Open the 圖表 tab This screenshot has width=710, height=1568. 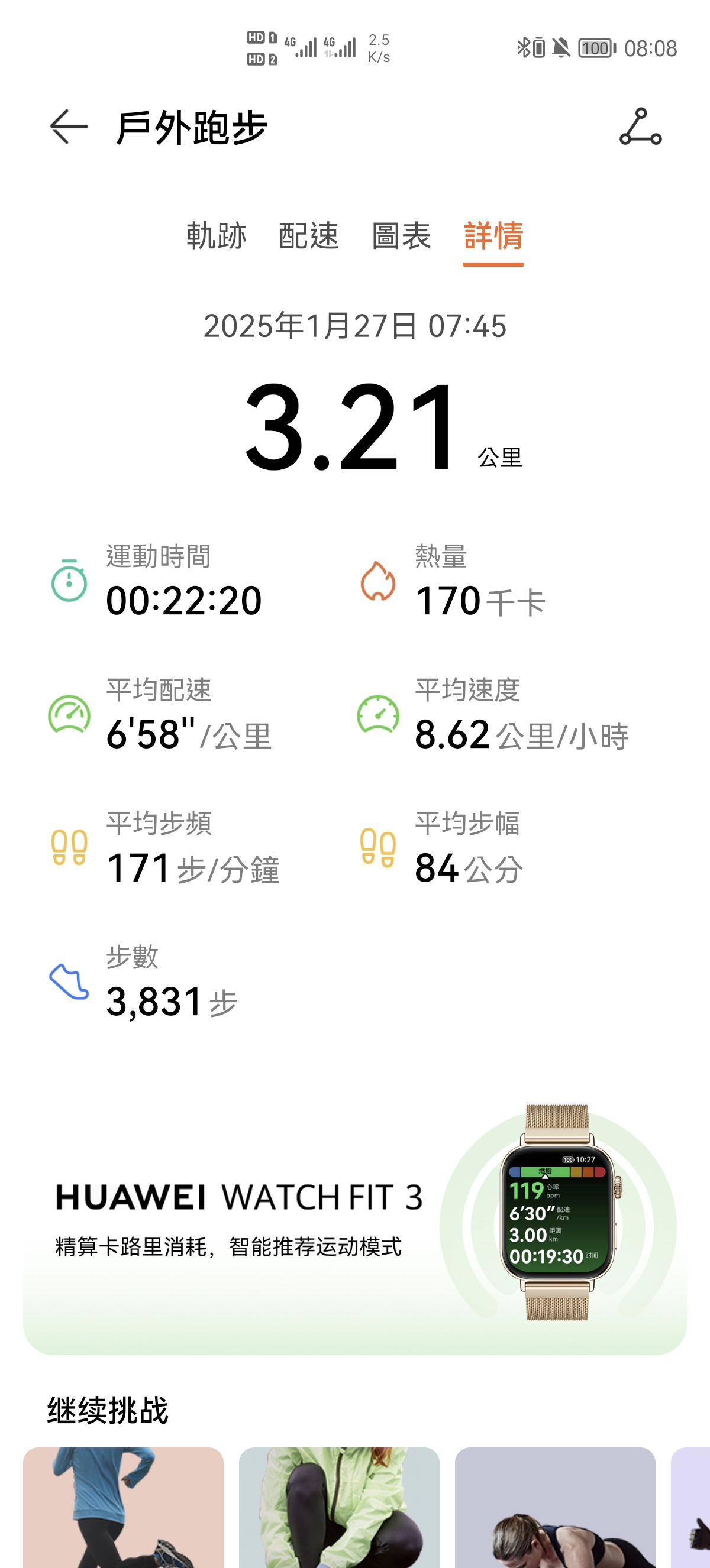click(x=401, y=235)
